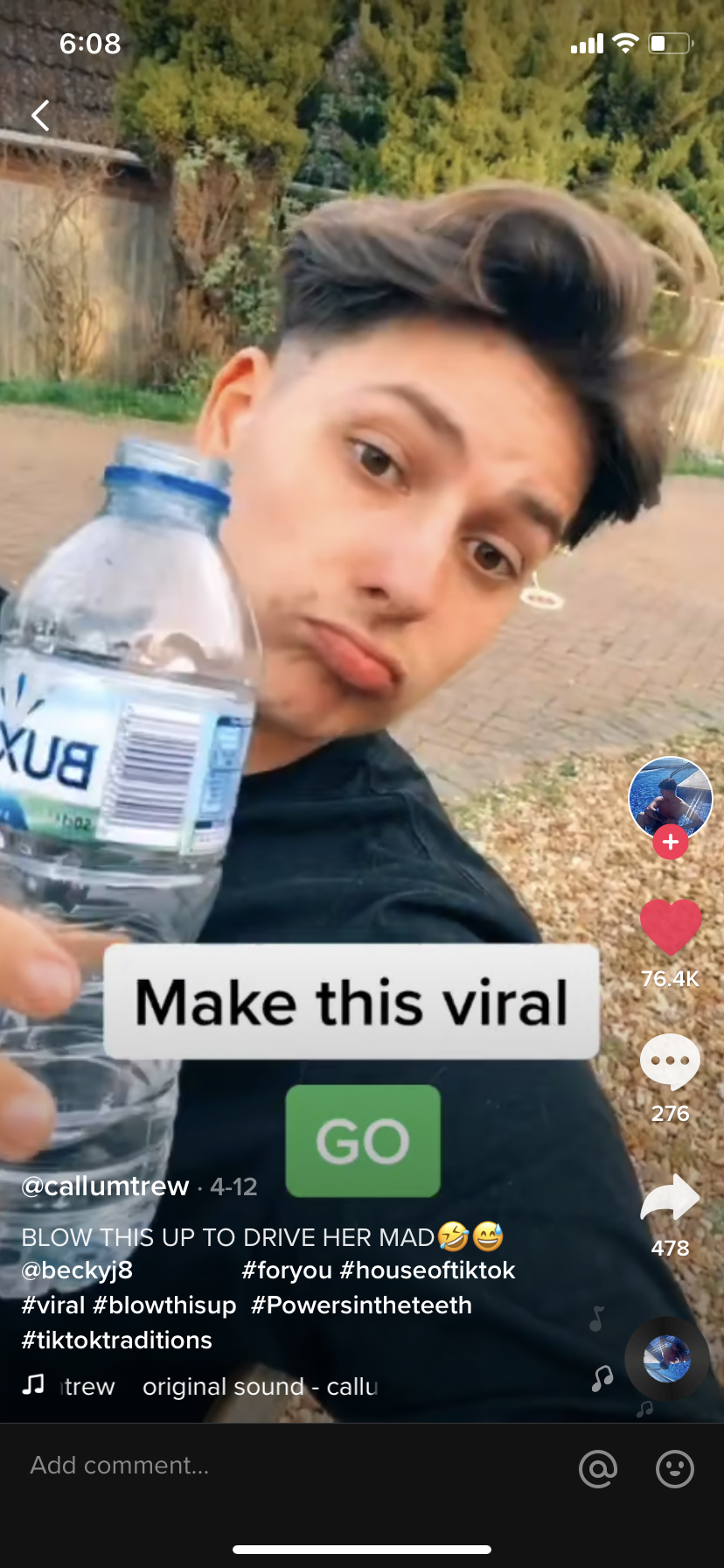Open the creator's profile picture

click(670, 796)
